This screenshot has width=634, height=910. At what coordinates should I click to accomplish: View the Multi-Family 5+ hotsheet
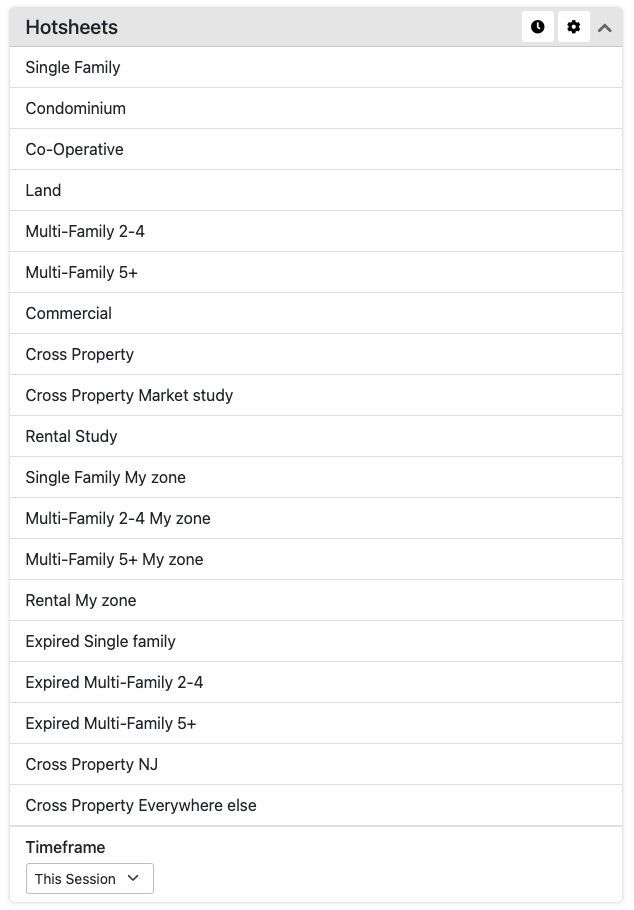click(x=82, y=272)
